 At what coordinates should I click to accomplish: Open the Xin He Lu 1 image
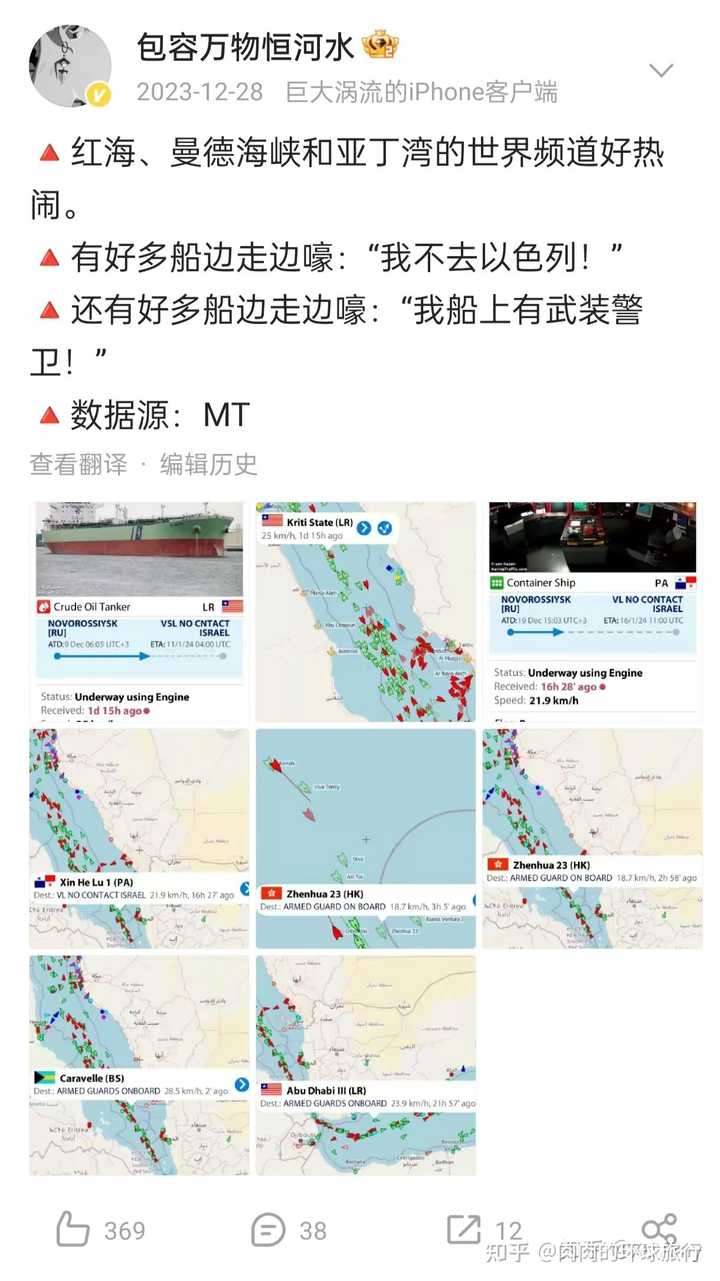[x=139, y=838]
